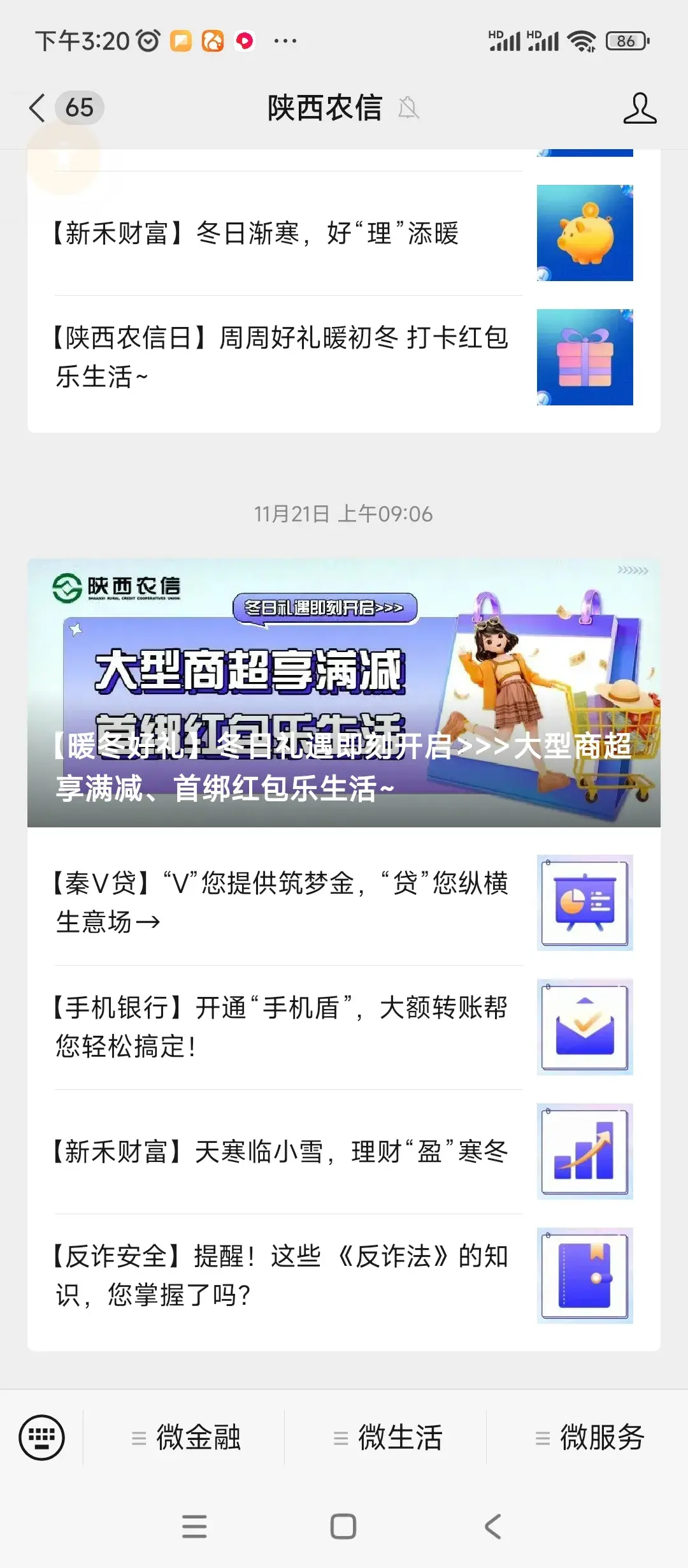Tap the pie chart thumbnail for 秦V贷 article
This screenshot has width=688, height=1568.
pos(584,903)
